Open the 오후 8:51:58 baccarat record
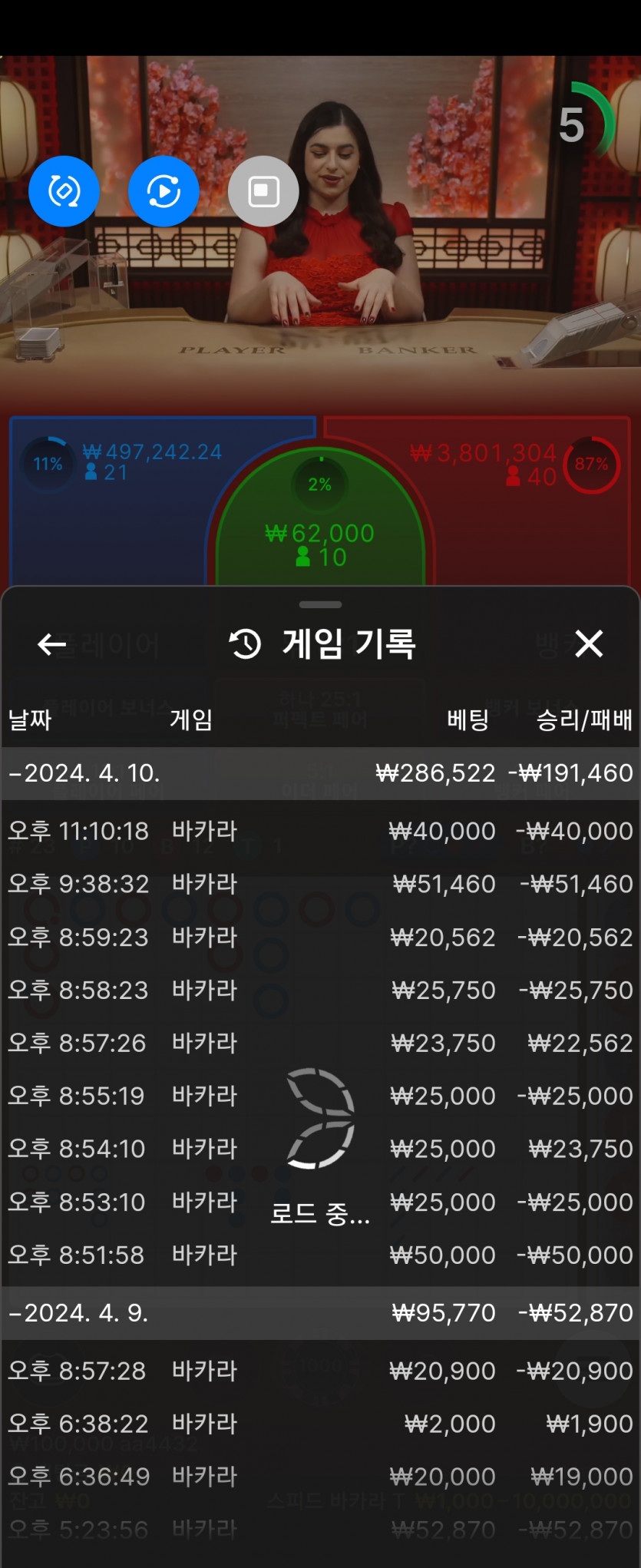 coord(320,1255)
